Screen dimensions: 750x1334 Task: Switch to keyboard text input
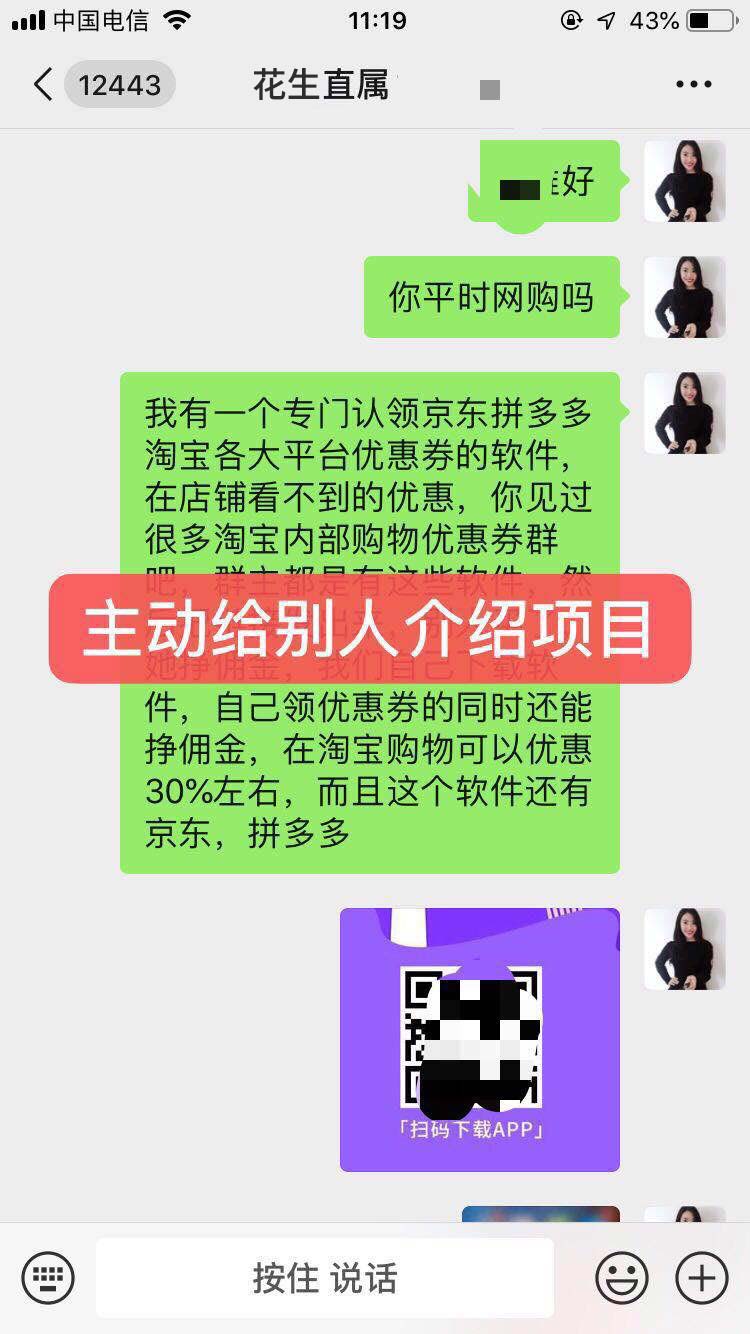click(48, 1277)
